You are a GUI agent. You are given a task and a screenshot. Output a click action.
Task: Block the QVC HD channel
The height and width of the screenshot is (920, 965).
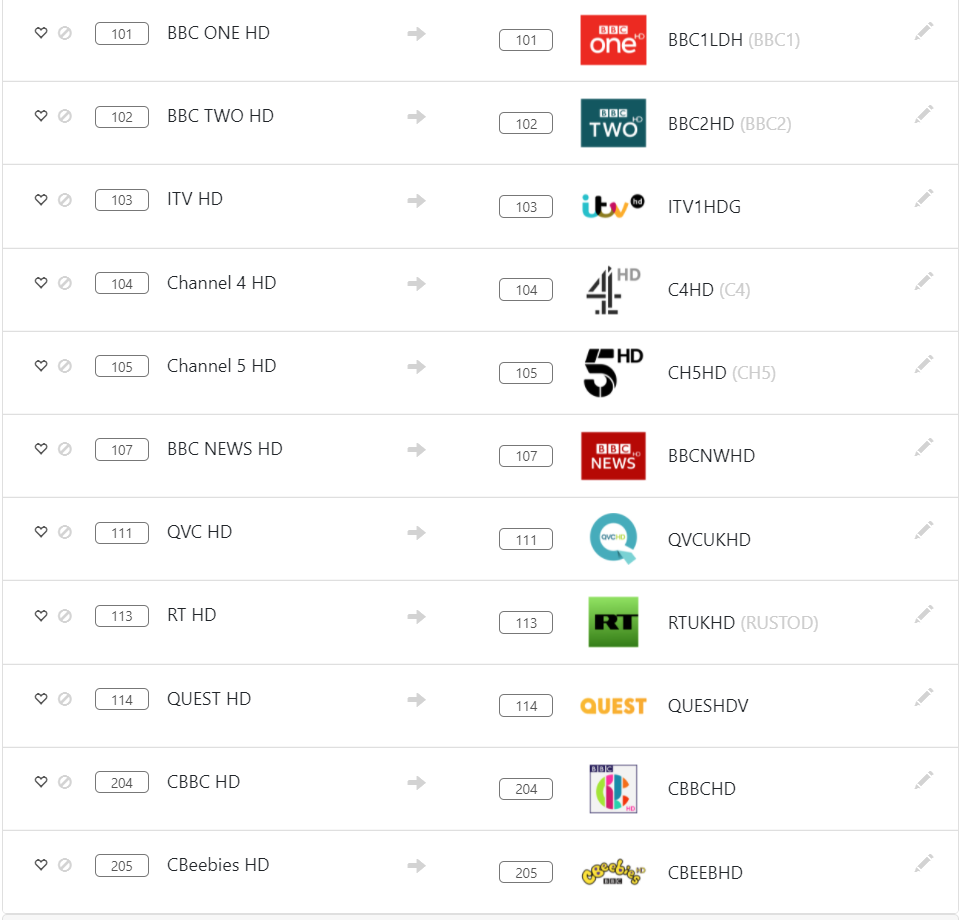(65, 532)
